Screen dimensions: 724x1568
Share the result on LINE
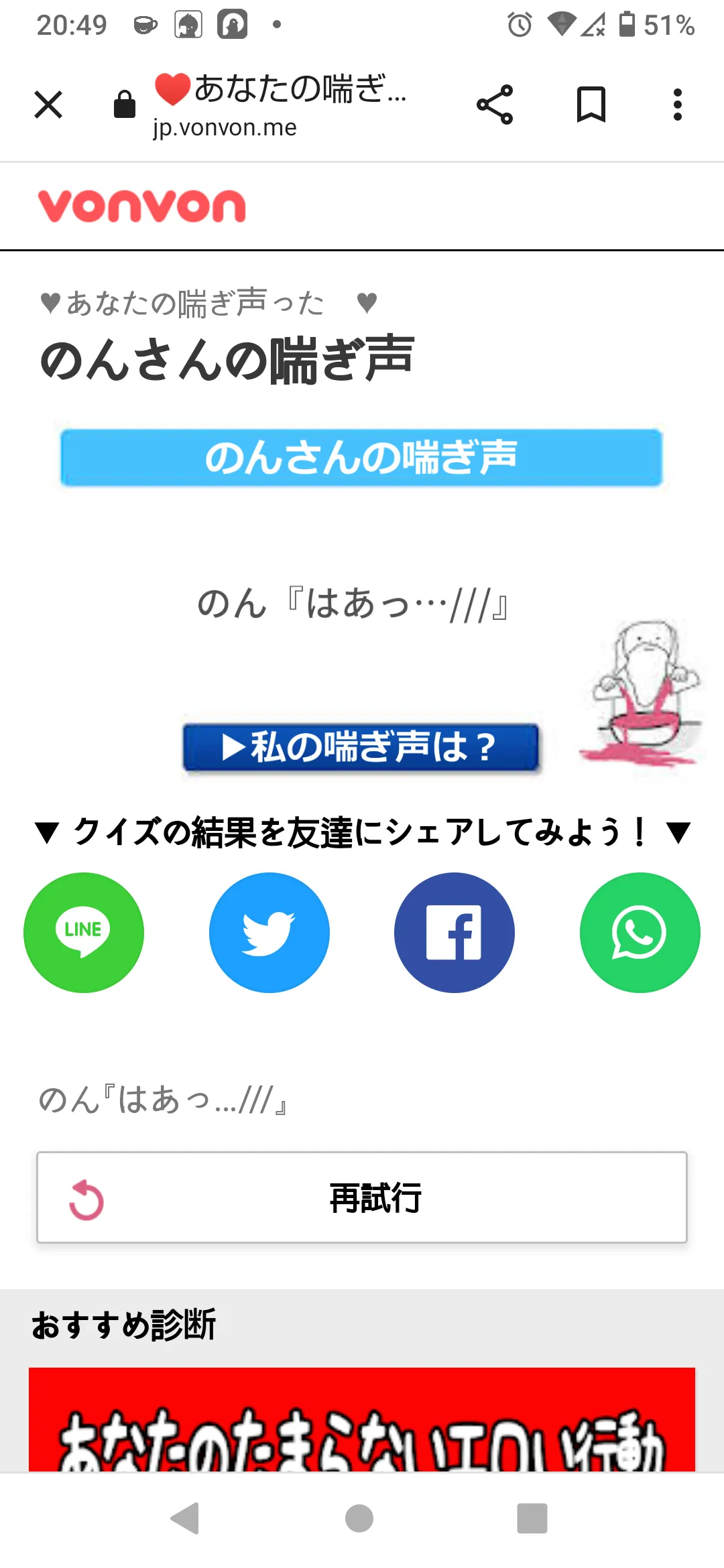(x=84, y=932)
